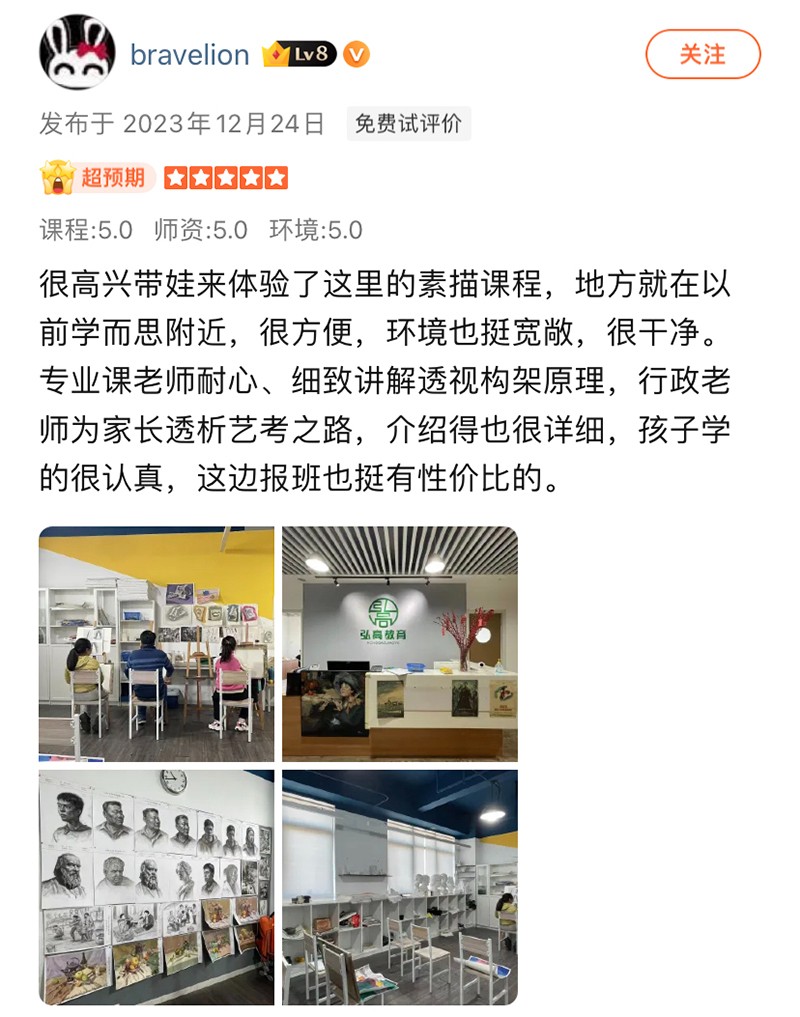View the photo of students drawing at easels
Image resolution: width=800 pixels, height=1017 pixels.
click(156, 644)
